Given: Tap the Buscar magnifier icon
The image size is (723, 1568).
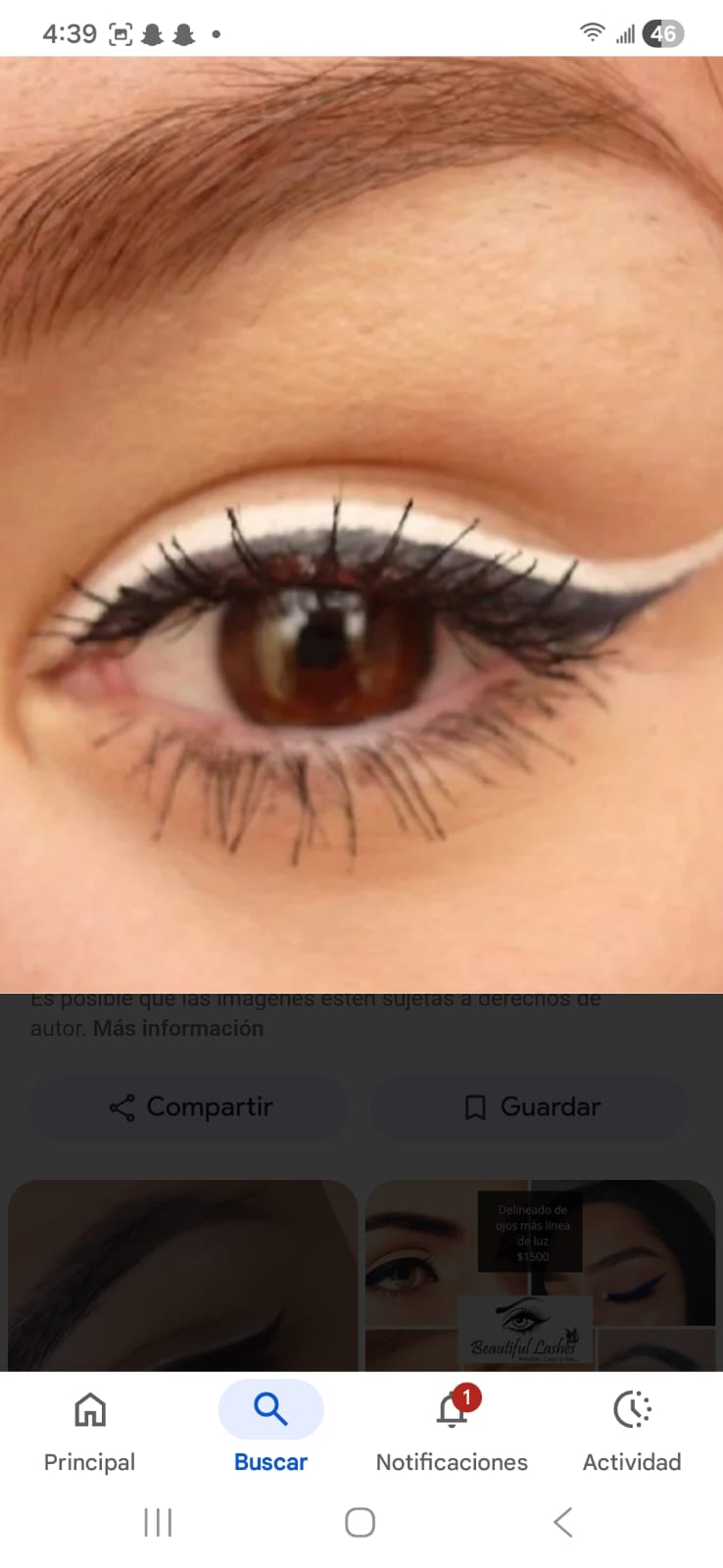Looking at the screenshot, I should click(x=270, y=1408).
